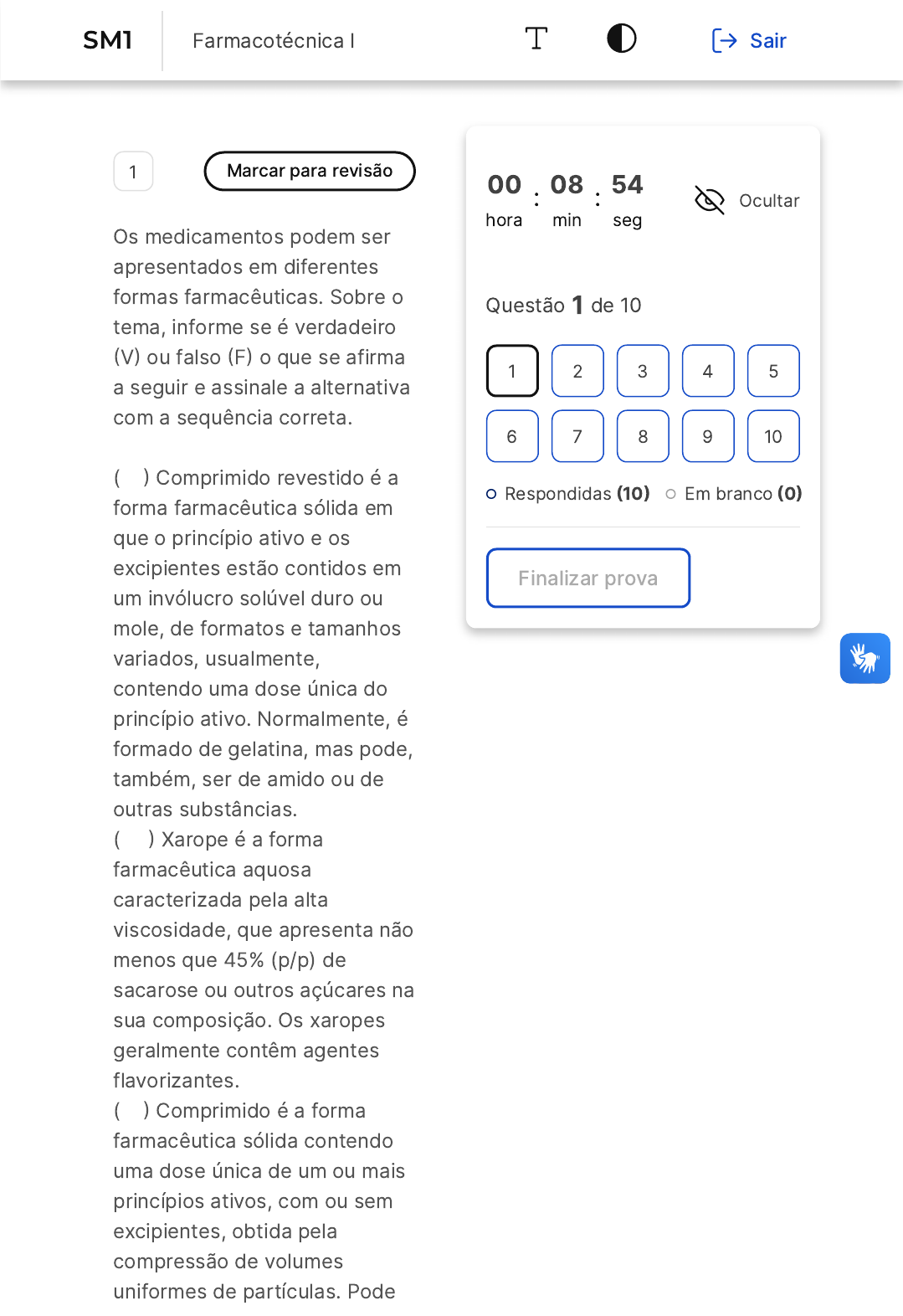903x1316 pixels.
Task: Finish the exam with Finalizar prova
Action: point(587,578)
